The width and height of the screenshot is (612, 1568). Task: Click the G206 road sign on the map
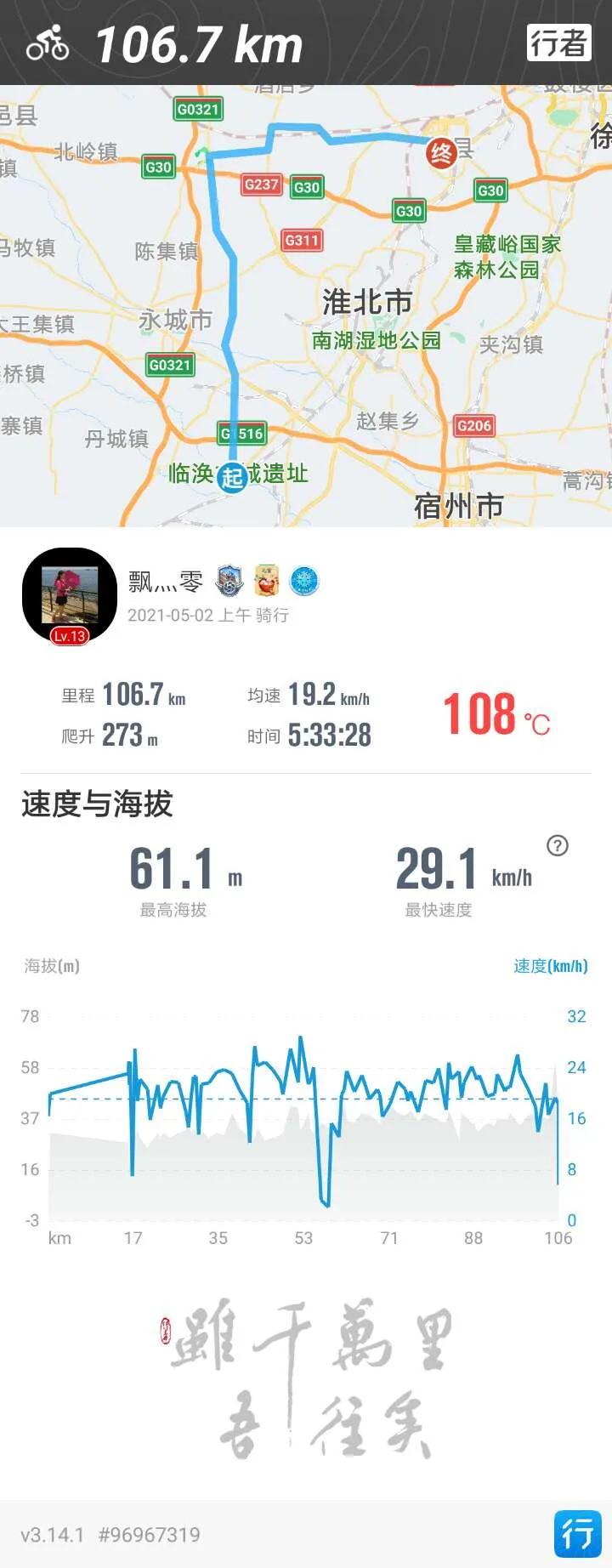coord(473,425)
